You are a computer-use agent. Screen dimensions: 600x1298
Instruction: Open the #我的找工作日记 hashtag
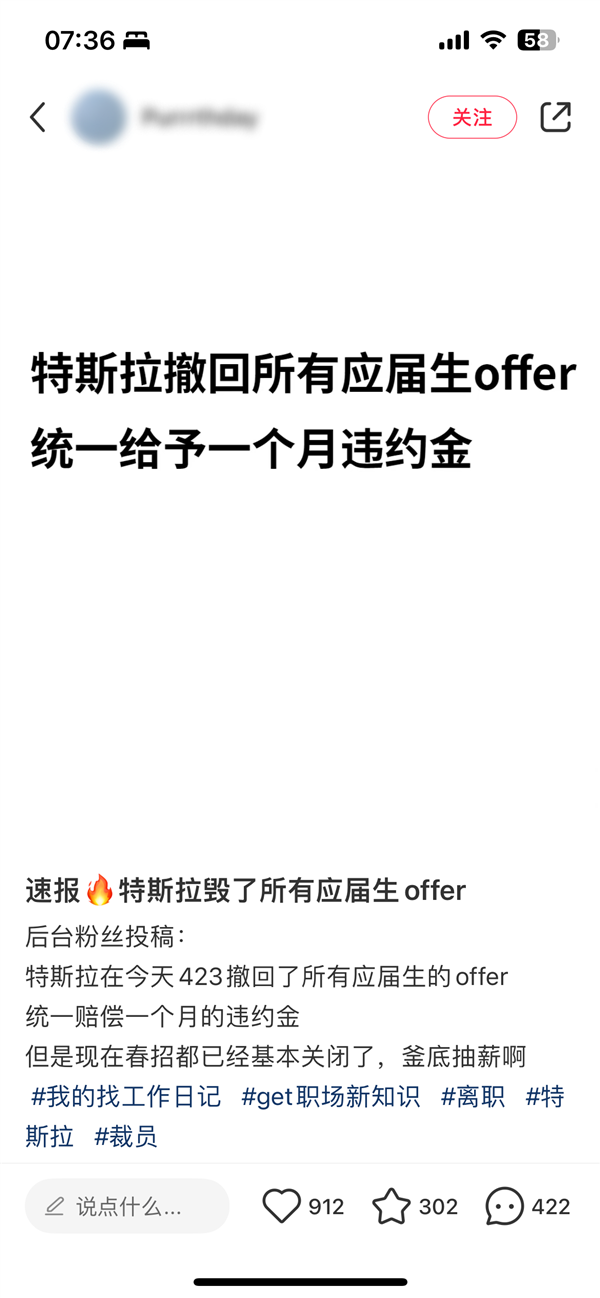point(126,1096)
